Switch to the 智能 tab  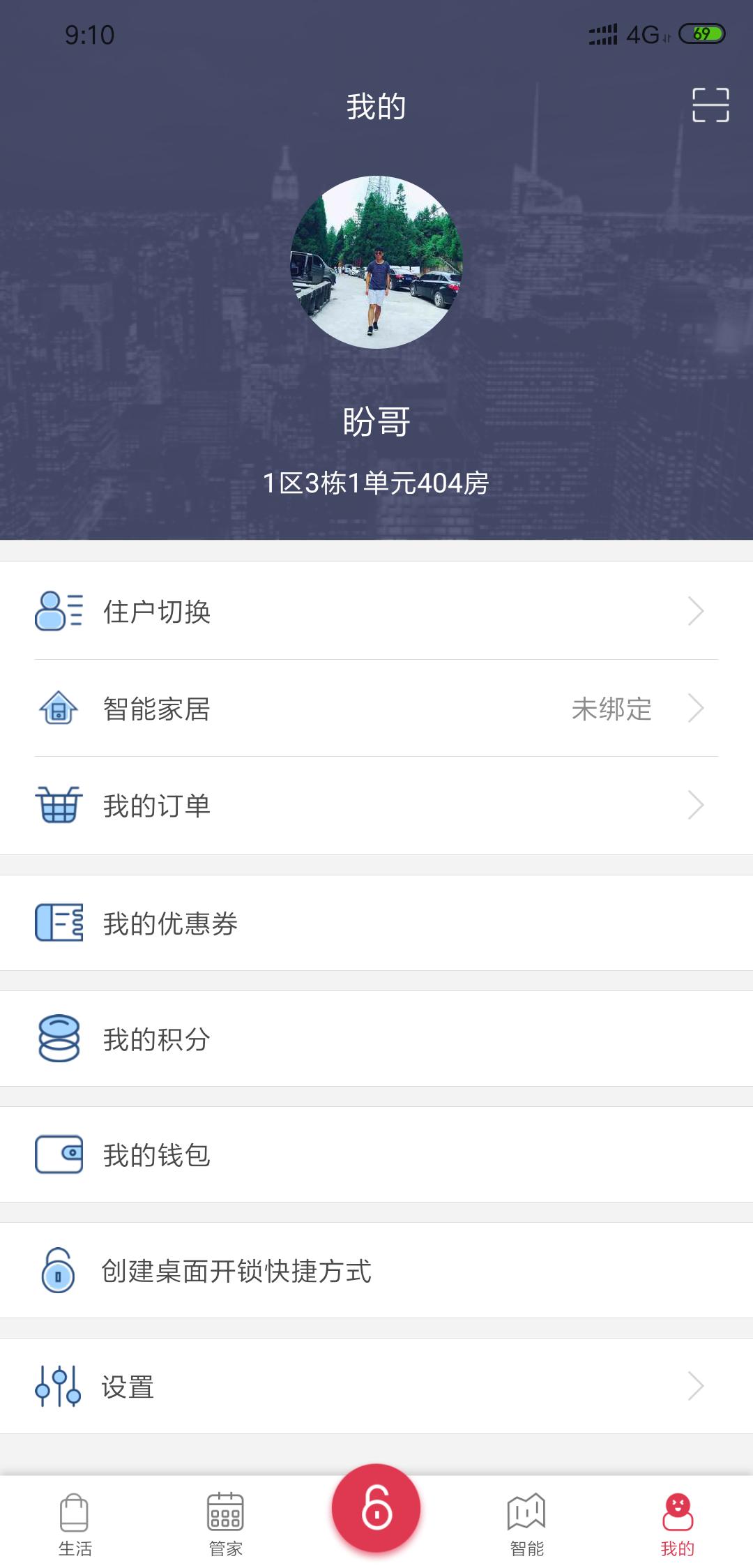click(526, 1524)
